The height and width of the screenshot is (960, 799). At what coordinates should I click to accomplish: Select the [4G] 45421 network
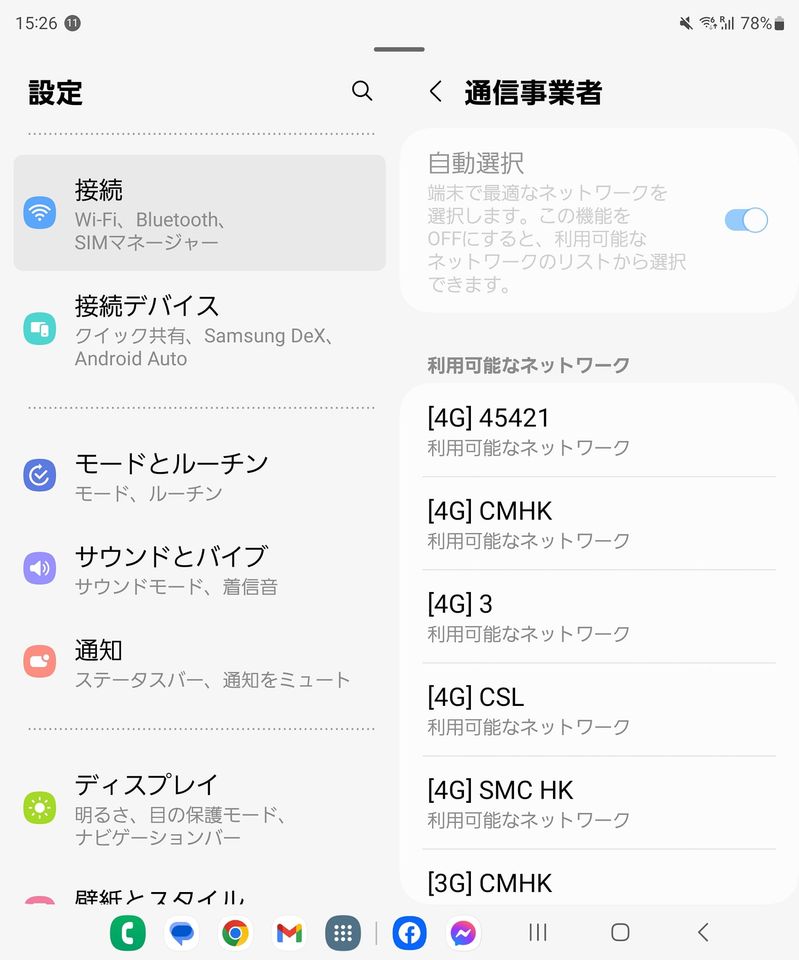click(x=598, y=430)
